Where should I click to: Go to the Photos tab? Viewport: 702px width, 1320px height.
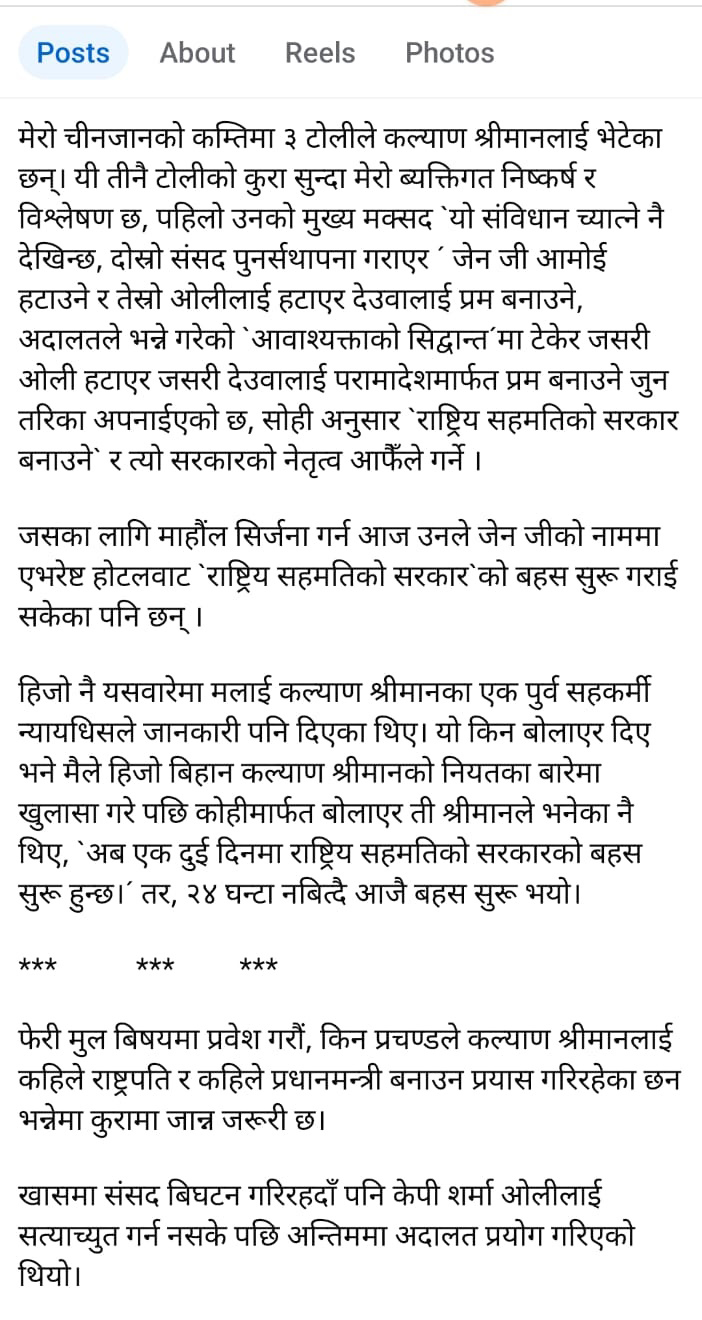[449, 53]
